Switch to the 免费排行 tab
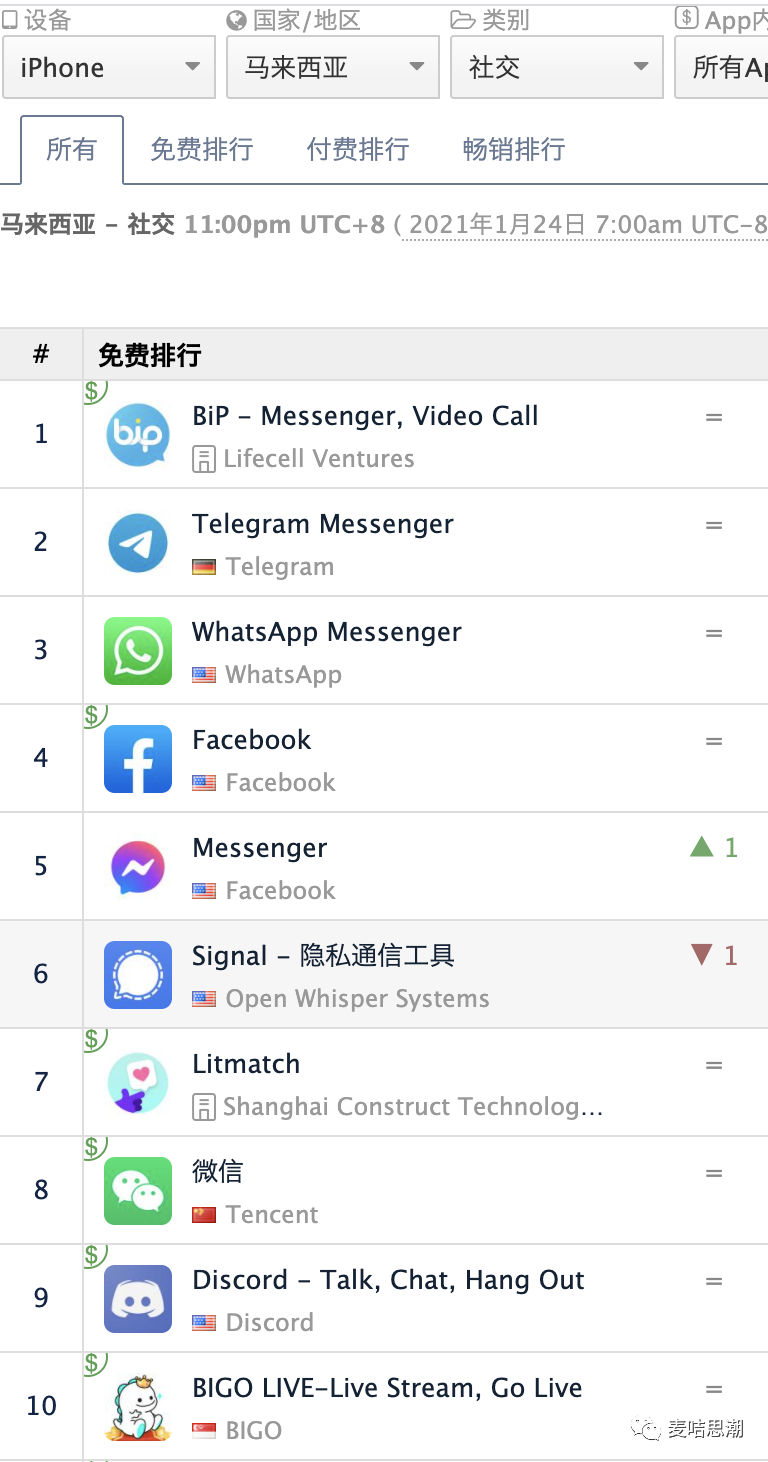This screenshot has width=768, height=1462. pyautogui.click(x=201, y=150)
